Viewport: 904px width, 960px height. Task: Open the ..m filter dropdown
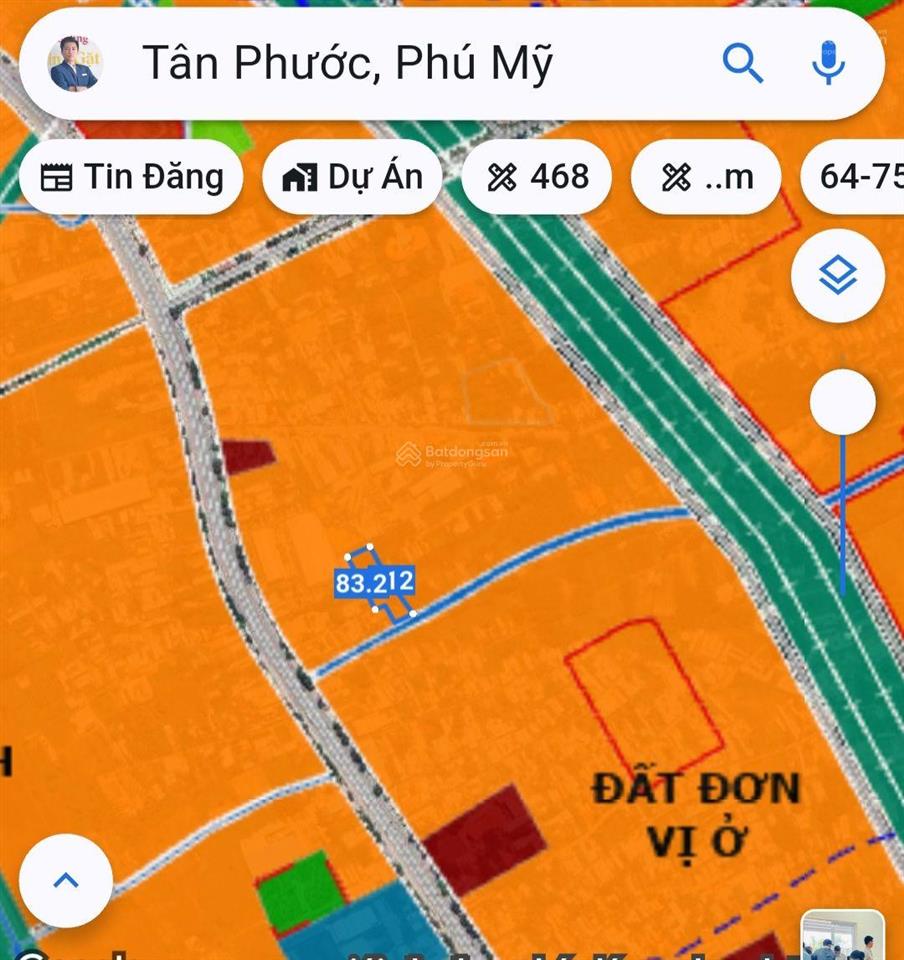(x=706, y=176)
